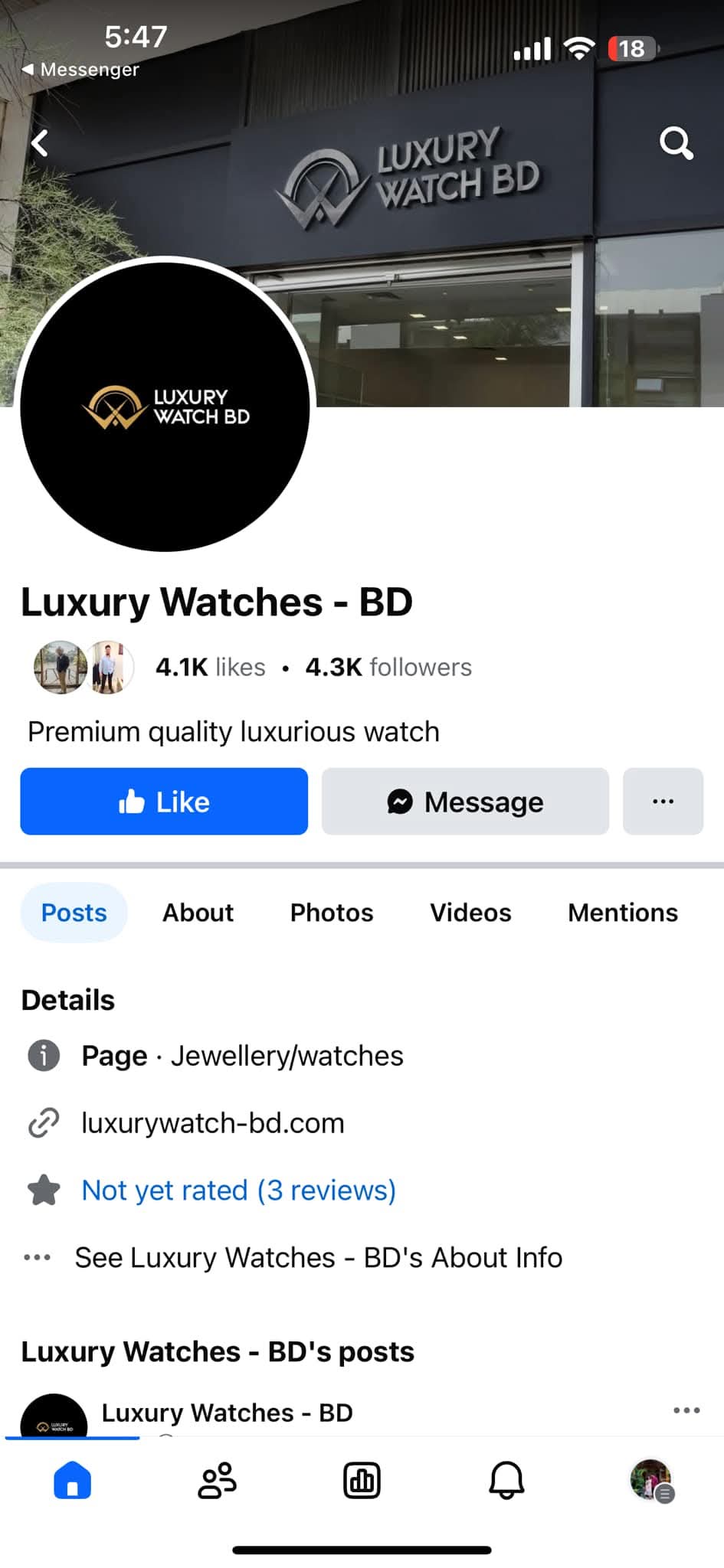
Task: Open the luxurywatch-bd.com website link
Action: point(213,1123)
